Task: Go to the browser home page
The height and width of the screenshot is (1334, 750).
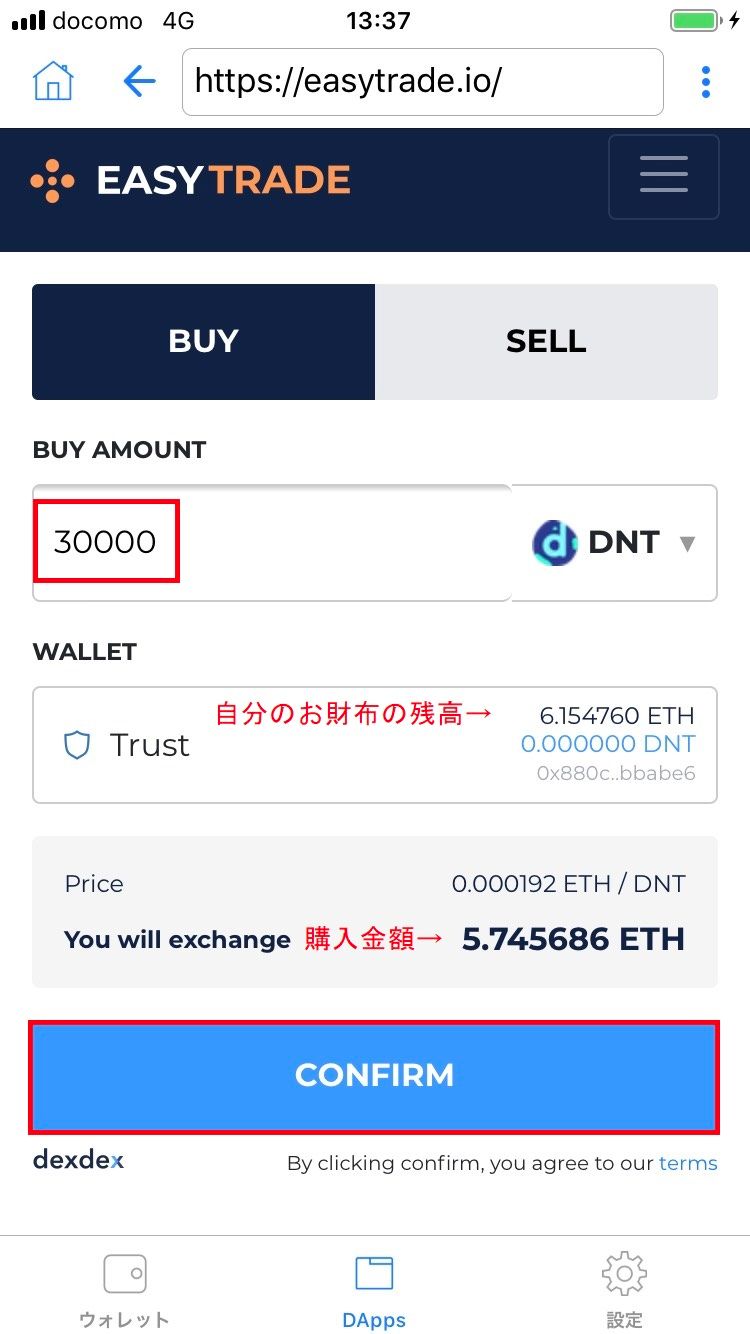Action: click(54, 82)
